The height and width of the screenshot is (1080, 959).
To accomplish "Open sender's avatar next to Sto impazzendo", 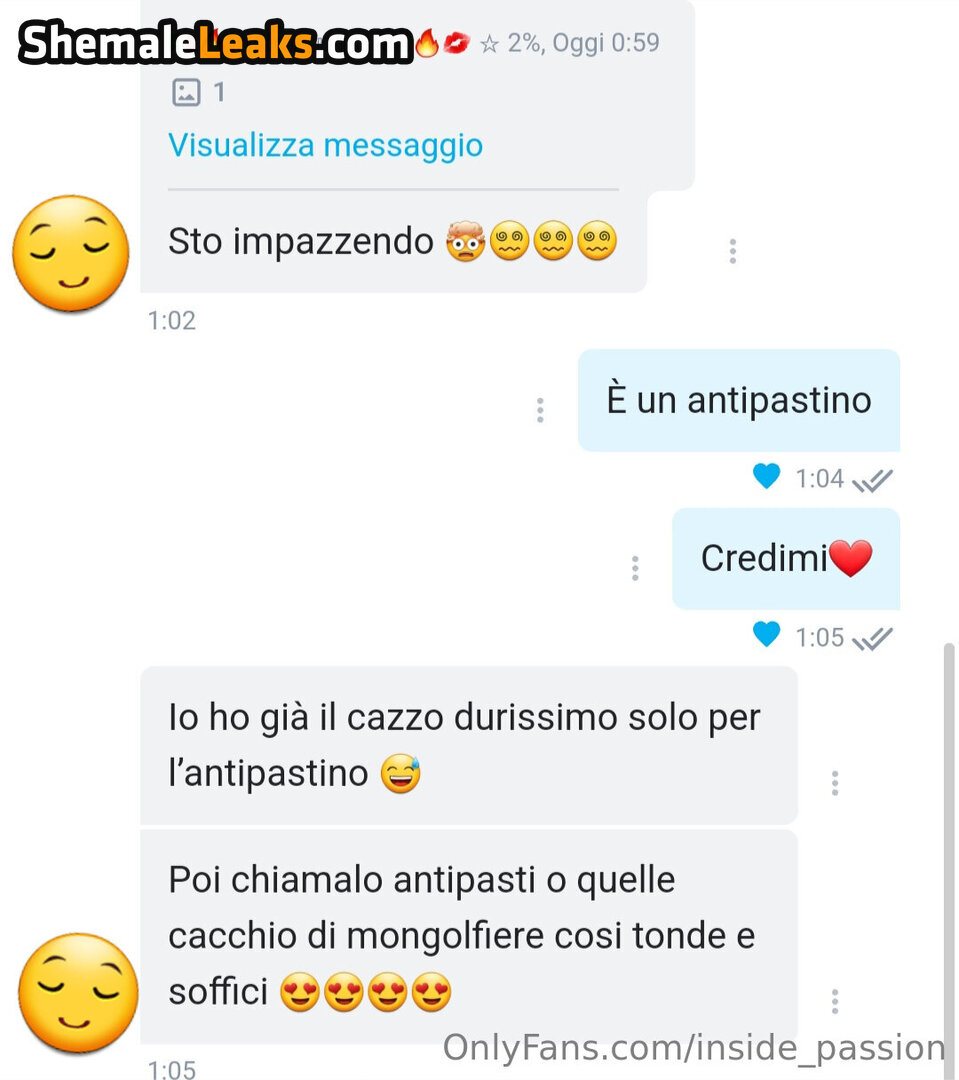I will [70, 254].
